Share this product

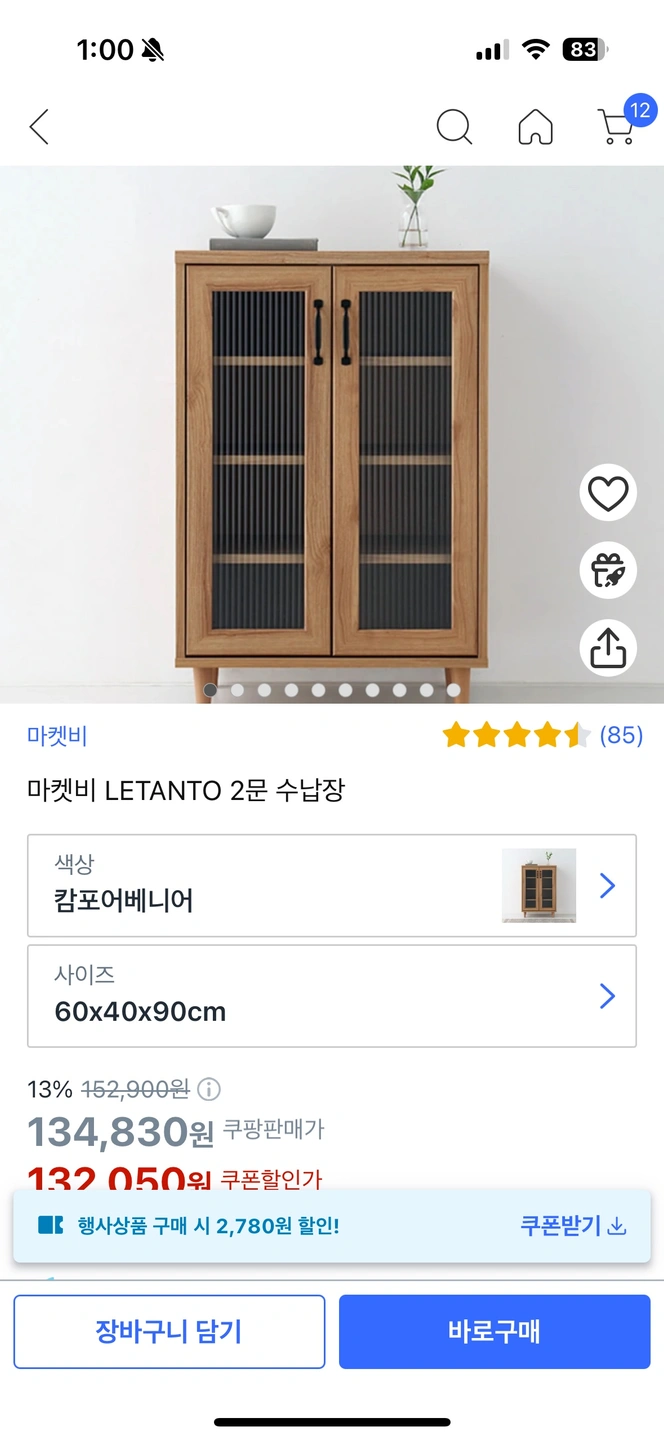tap(608, 649)
